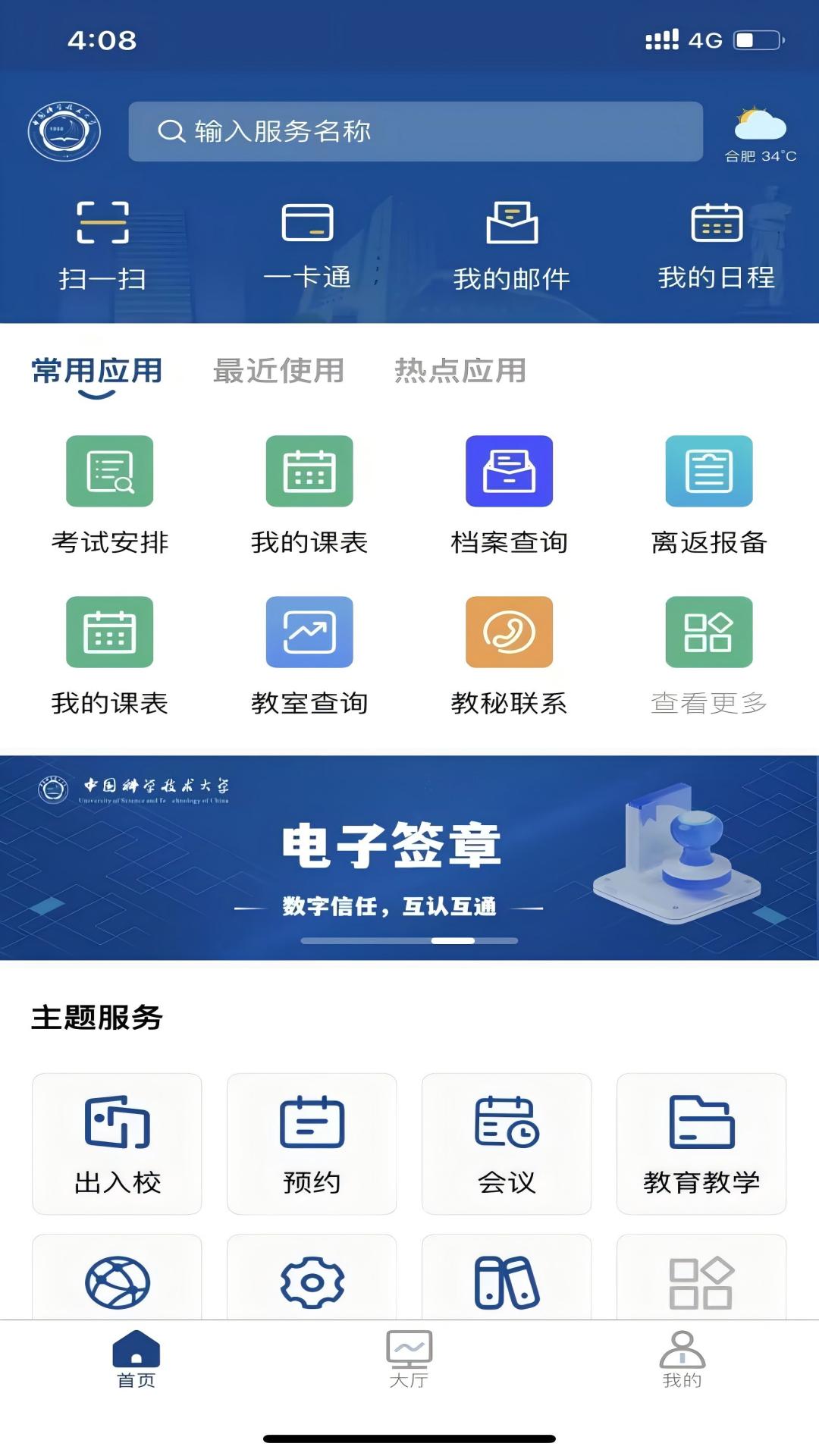The width and height of the screenshot is (819, 1456).
Task: Switch to the 热点应用 tab
Action: tap(459, 370)
